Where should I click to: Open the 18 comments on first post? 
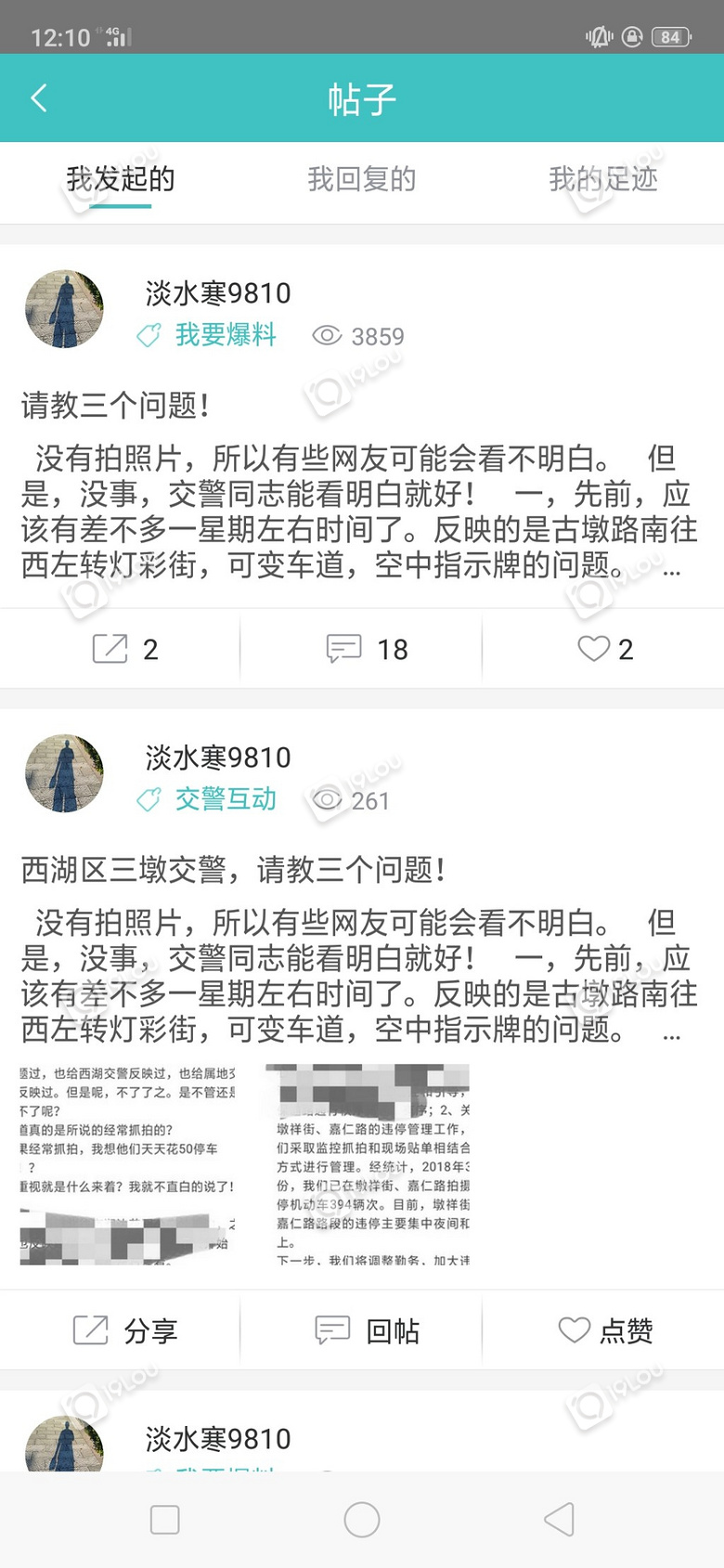pyautogui.click(x=367, y=649)
